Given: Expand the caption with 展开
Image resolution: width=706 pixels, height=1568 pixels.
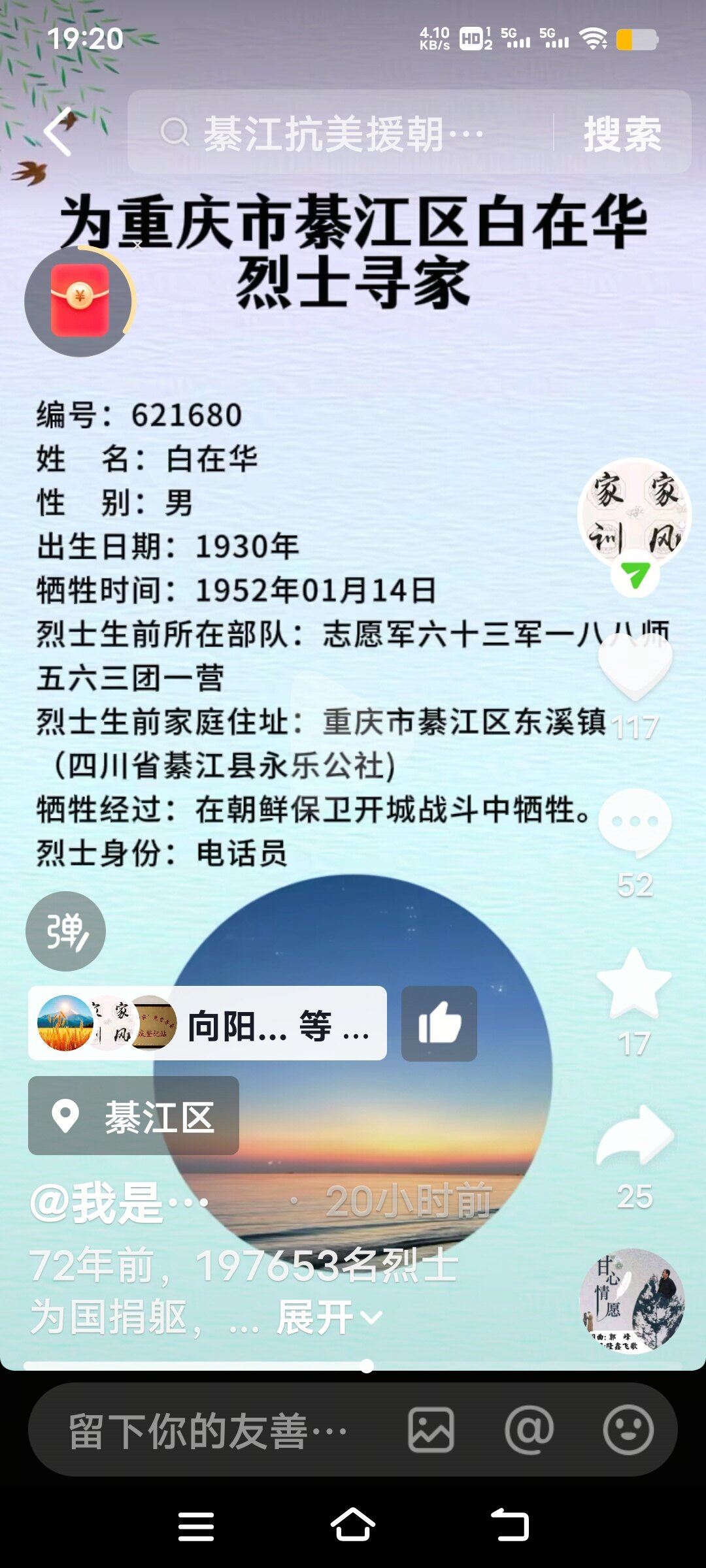Looking at the screenshot, I should click(328, 1318).
